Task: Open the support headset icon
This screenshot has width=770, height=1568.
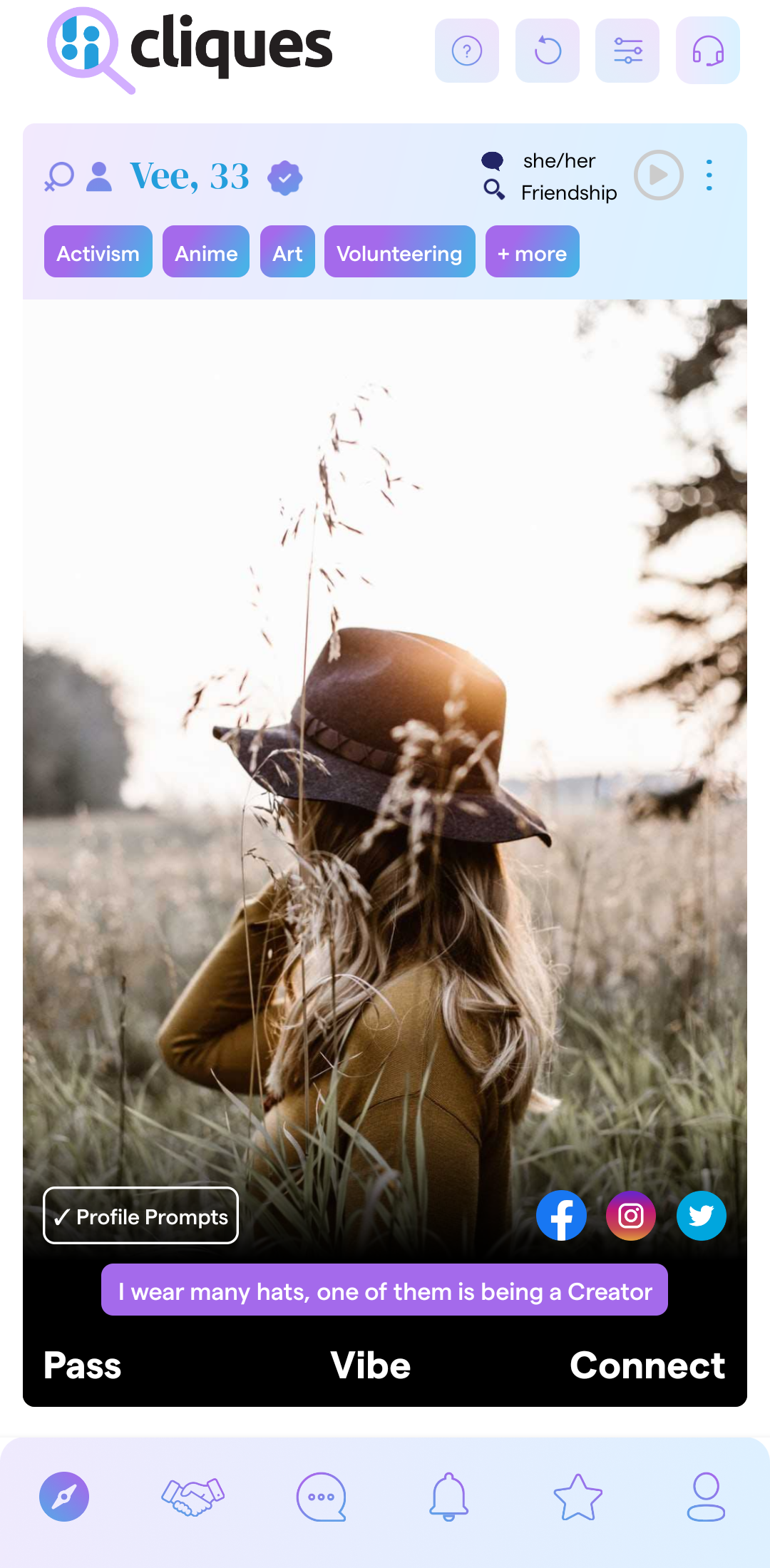Action: click(x=708, y=51)
